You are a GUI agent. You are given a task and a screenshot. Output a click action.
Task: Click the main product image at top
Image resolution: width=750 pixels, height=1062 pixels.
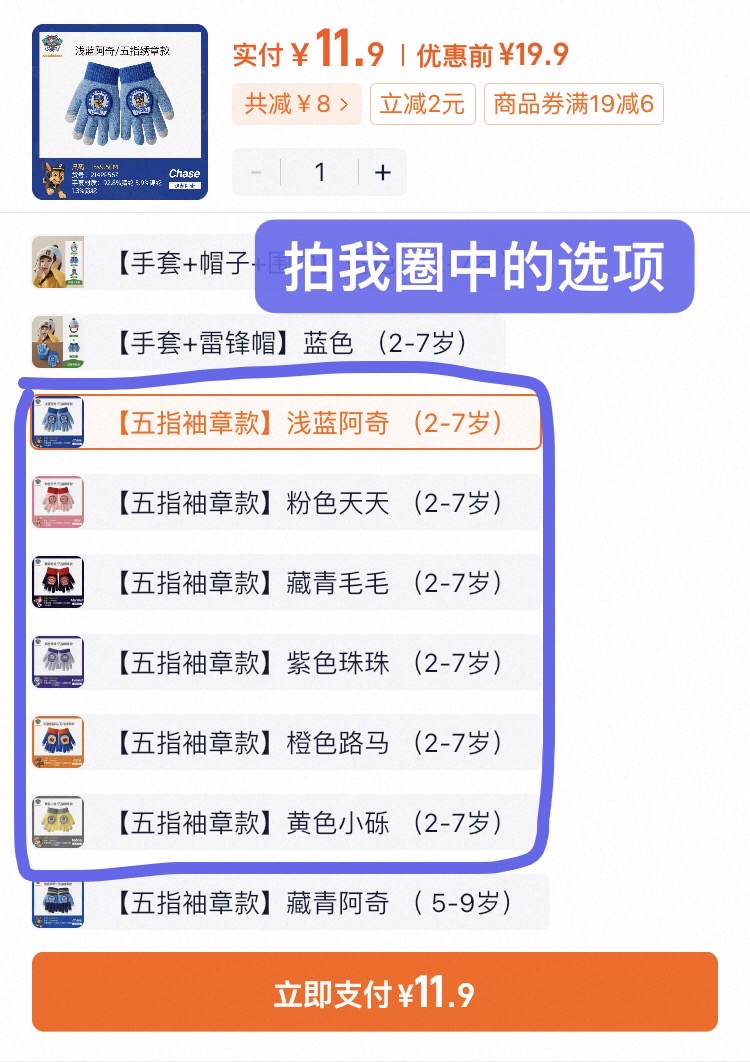point(120,112)
